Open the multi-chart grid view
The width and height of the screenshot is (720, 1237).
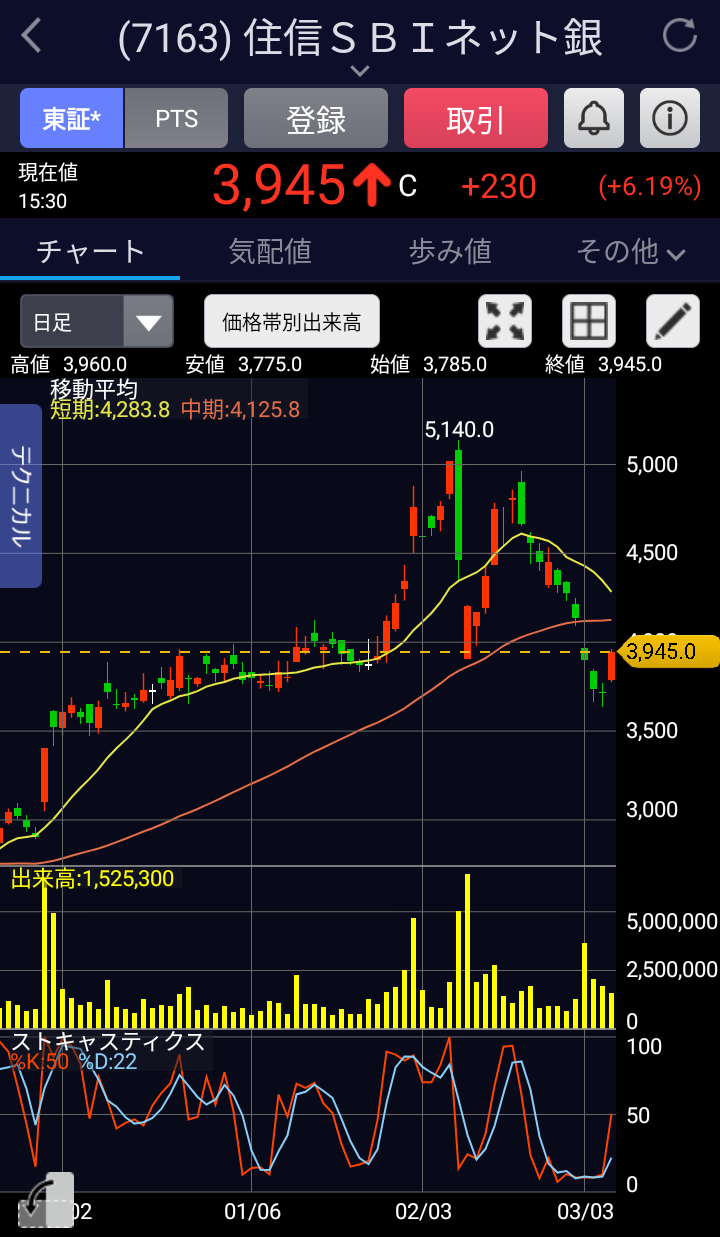coord(589,321)
